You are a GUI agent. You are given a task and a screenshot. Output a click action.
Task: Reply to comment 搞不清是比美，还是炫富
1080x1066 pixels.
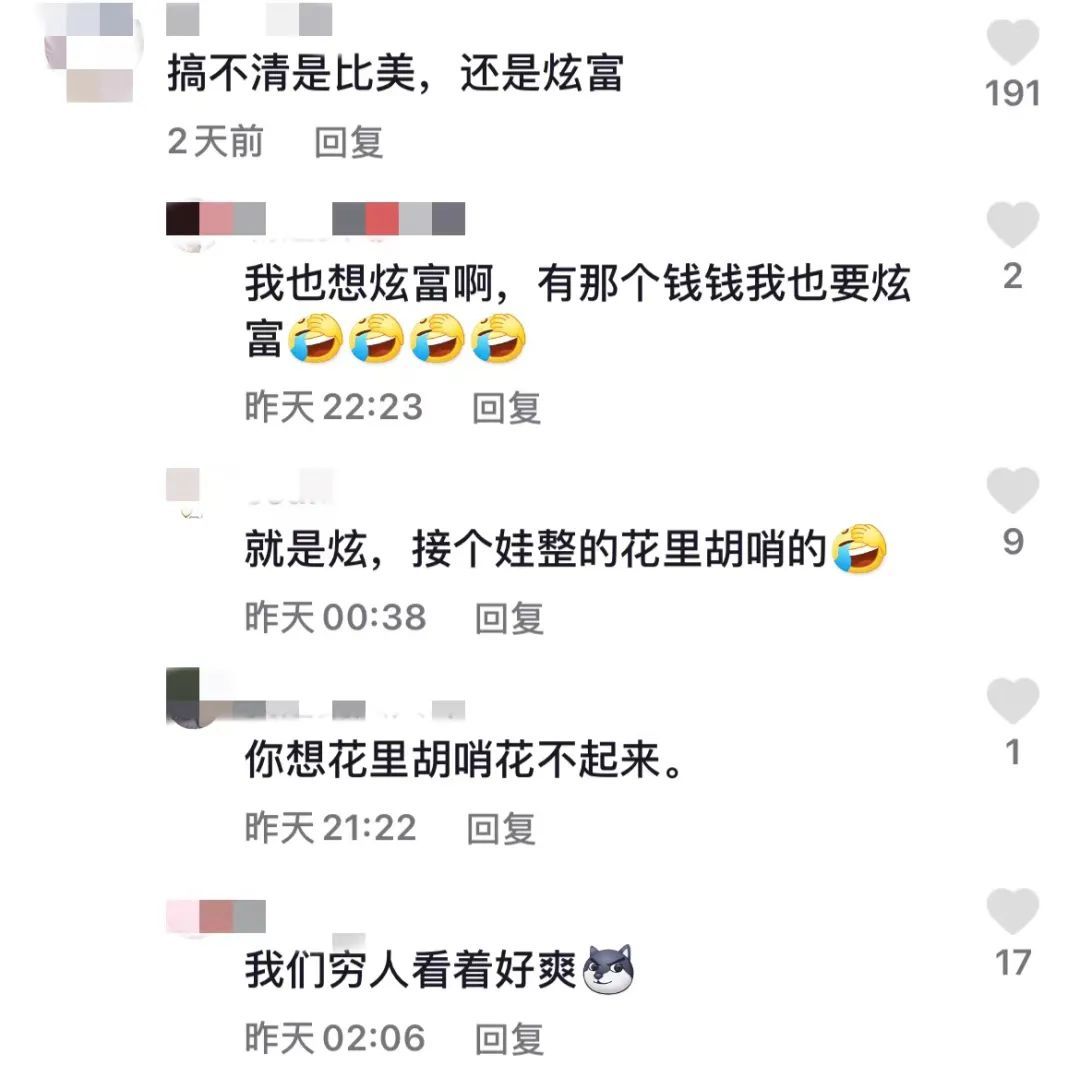coord(349,142)
